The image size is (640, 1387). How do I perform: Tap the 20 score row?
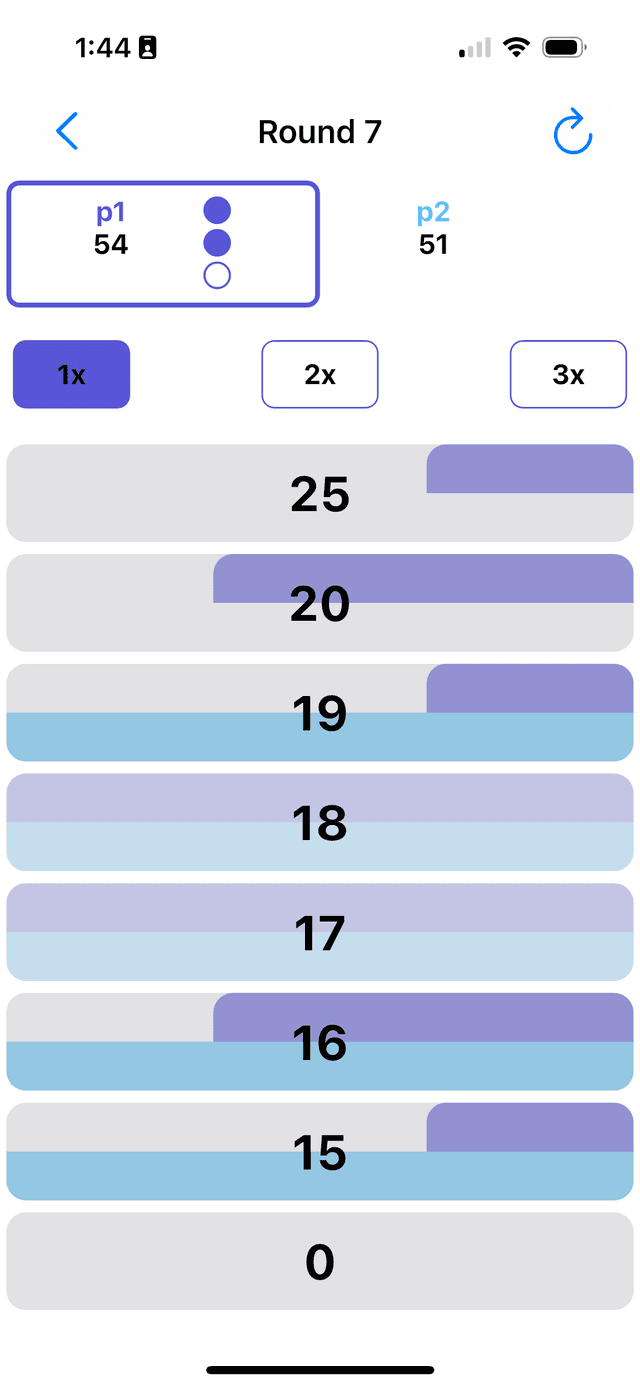(320, 603)
